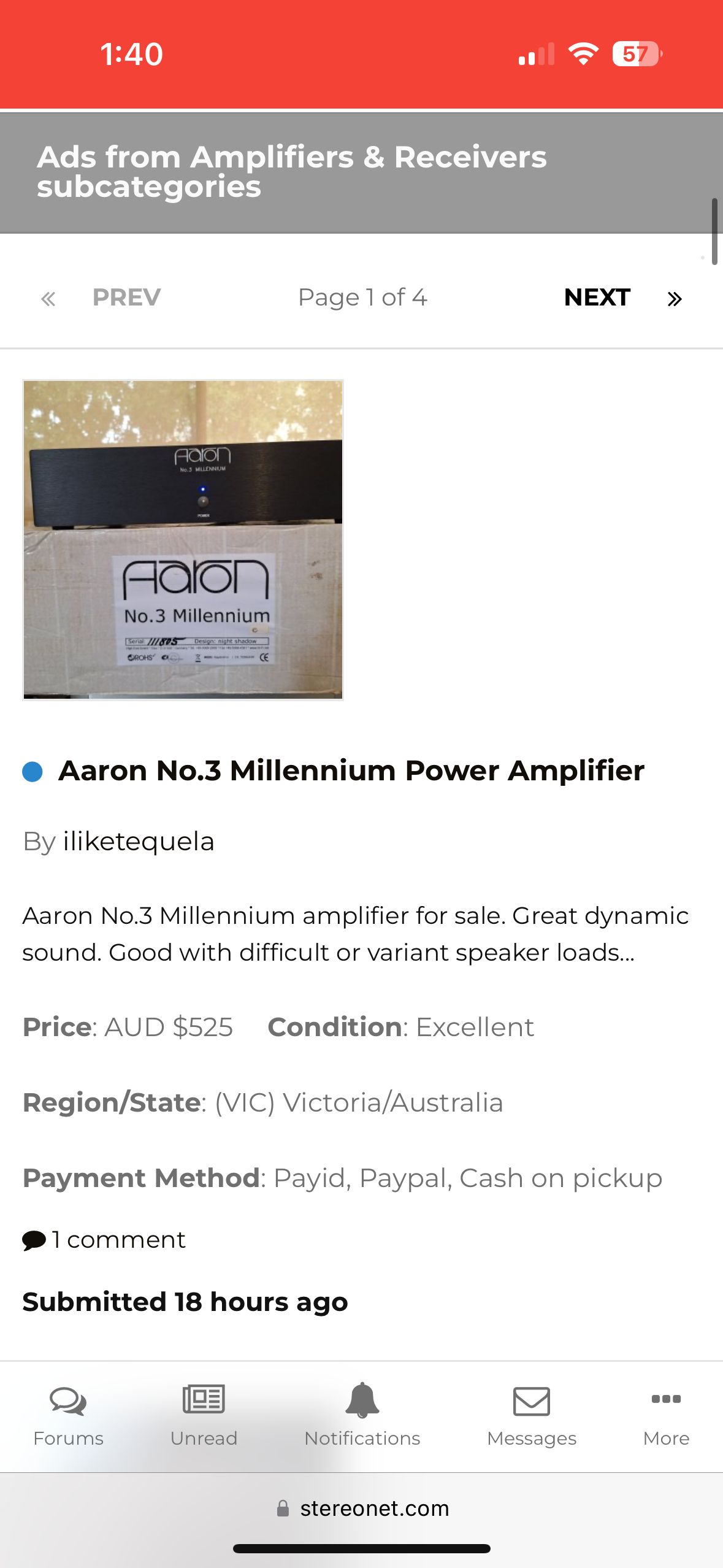
Task: View seller iliketequela's profile
Action: [139, 842]
